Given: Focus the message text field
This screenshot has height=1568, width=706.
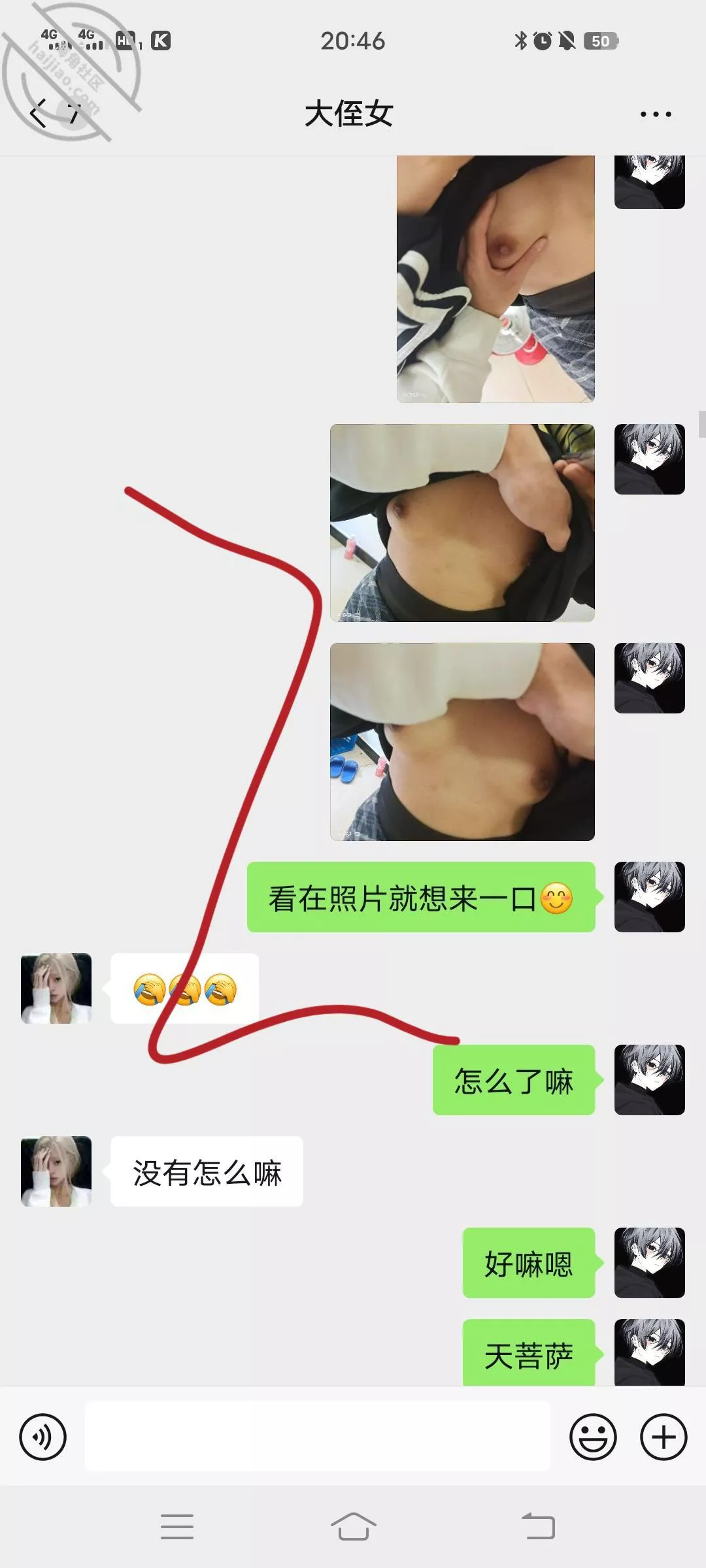Looking at the screenshot, I should tap(317, 1436).
